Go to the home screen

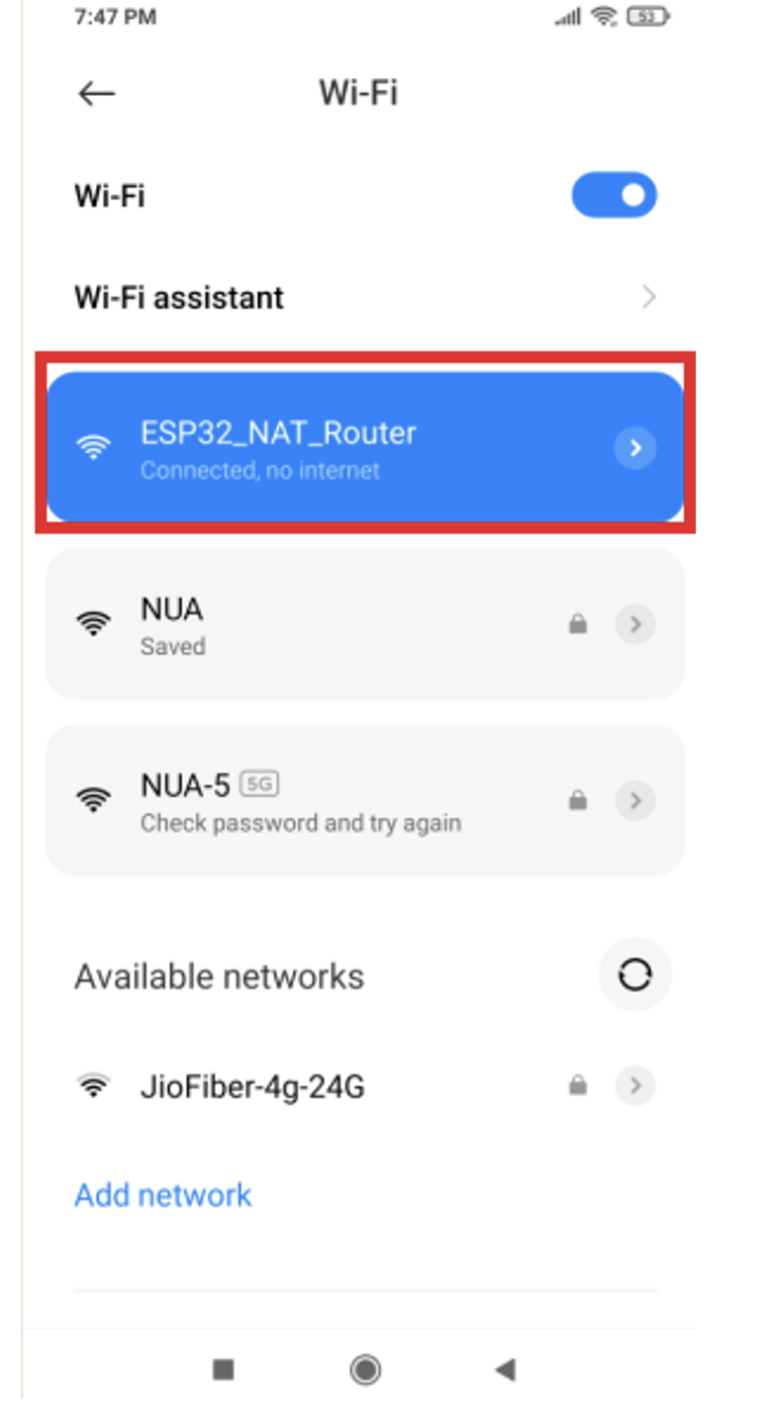365,1369
